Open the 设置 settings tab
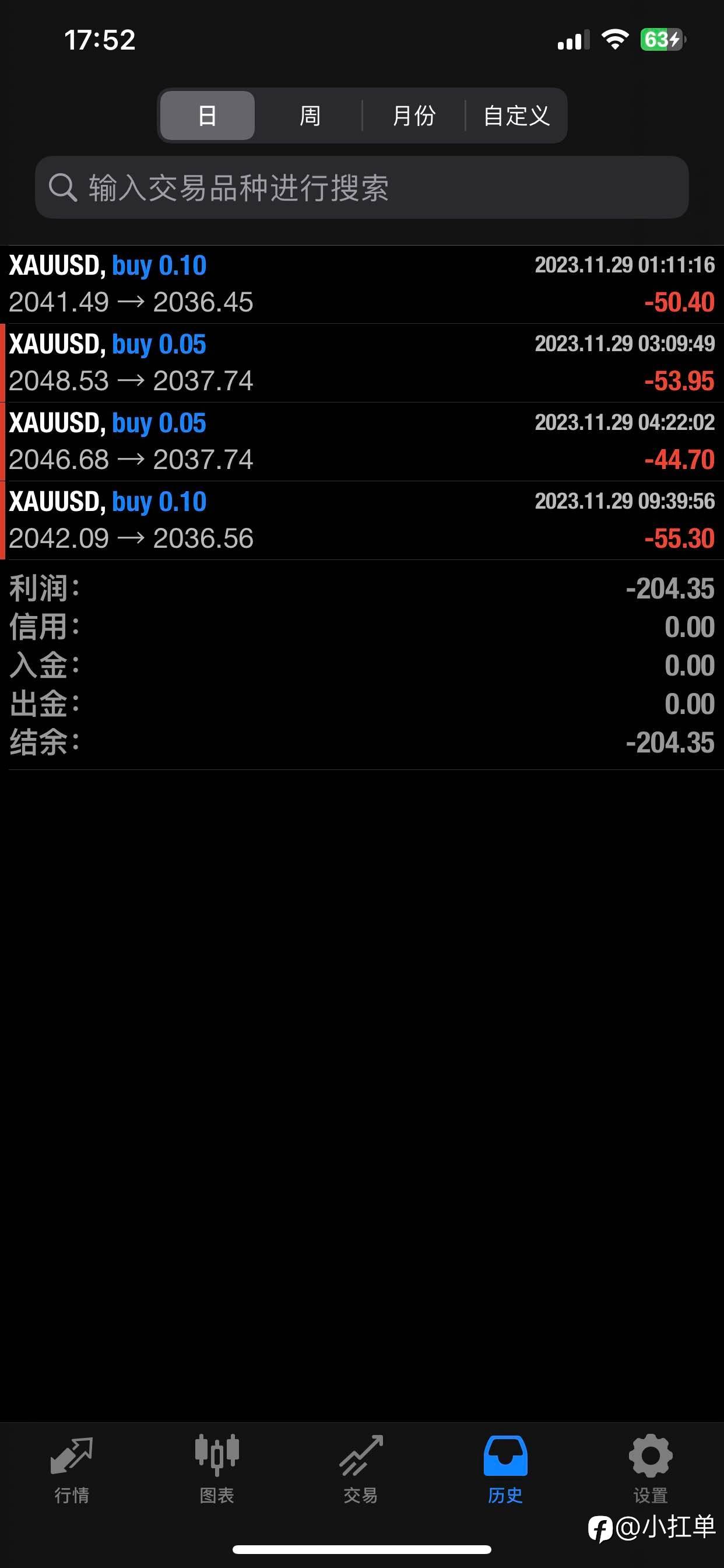This screenshot has height=1568, width=724. pyautogui.click(x=651, y=1469)
